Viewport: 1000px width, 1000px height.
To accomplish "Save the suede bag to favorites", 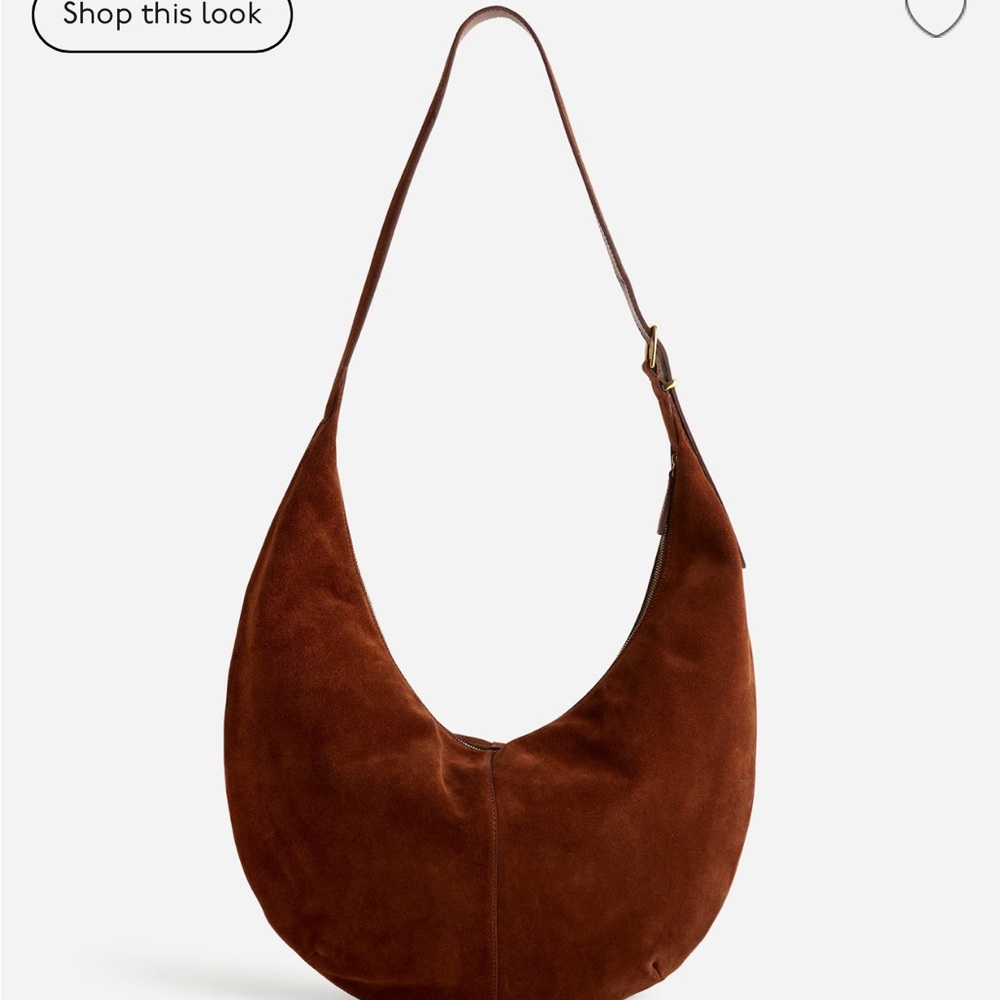I will point(935,14).
